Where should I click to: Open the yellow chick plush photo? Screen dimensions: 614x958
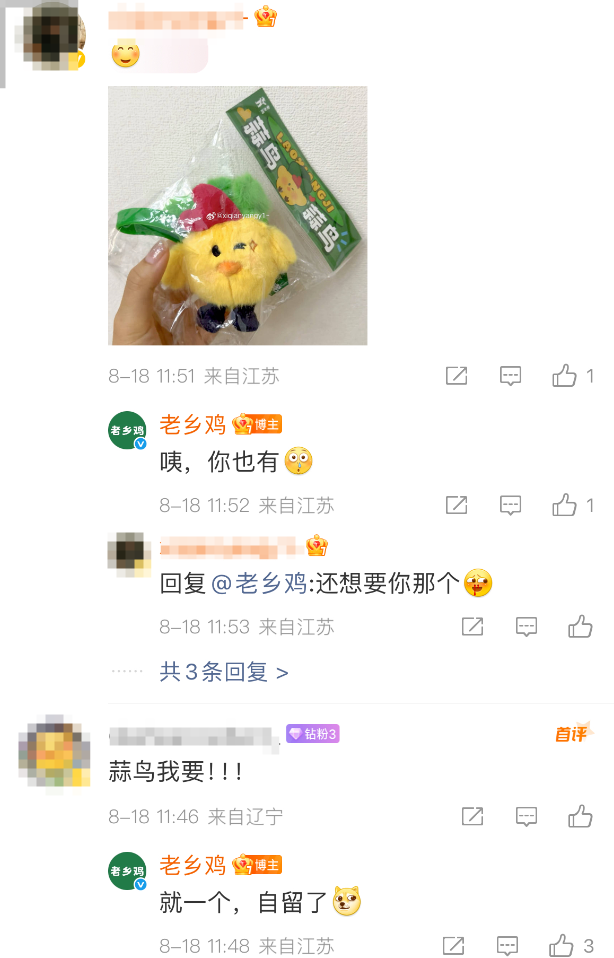[x=237, y=215]
